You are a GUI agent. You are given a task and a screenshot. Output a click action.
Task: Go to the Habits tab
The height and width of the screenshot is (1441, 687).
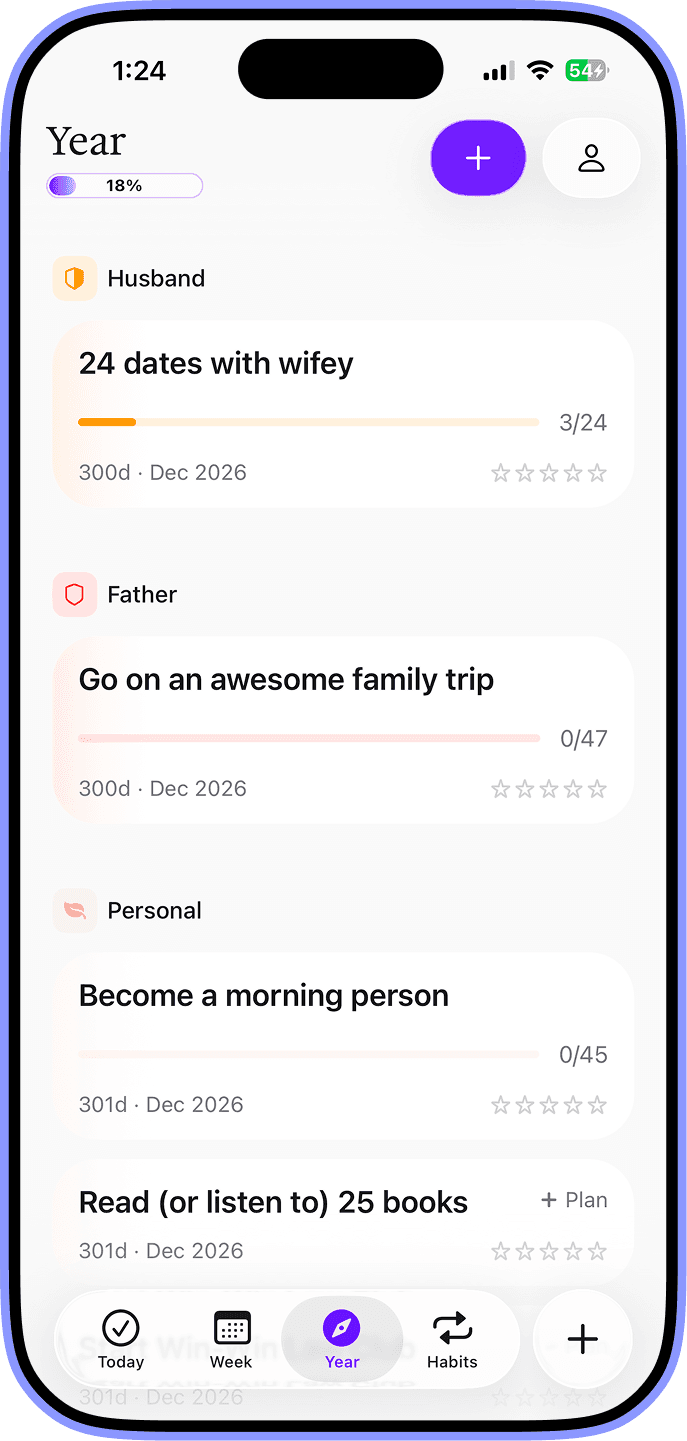point(452,1340)
